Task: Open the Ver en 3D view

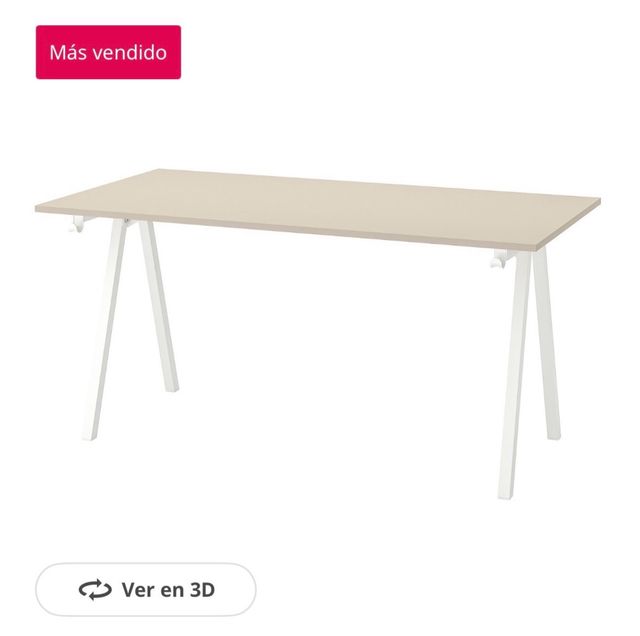Action: (146, 589)
